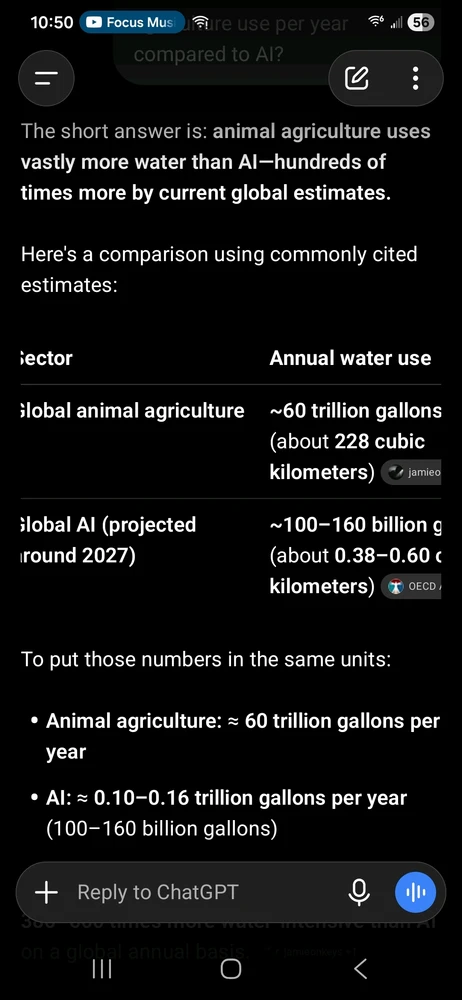Start a new chat with the compose icon
The height and width of the screenshot is (1000, 462).
[357, 78]
